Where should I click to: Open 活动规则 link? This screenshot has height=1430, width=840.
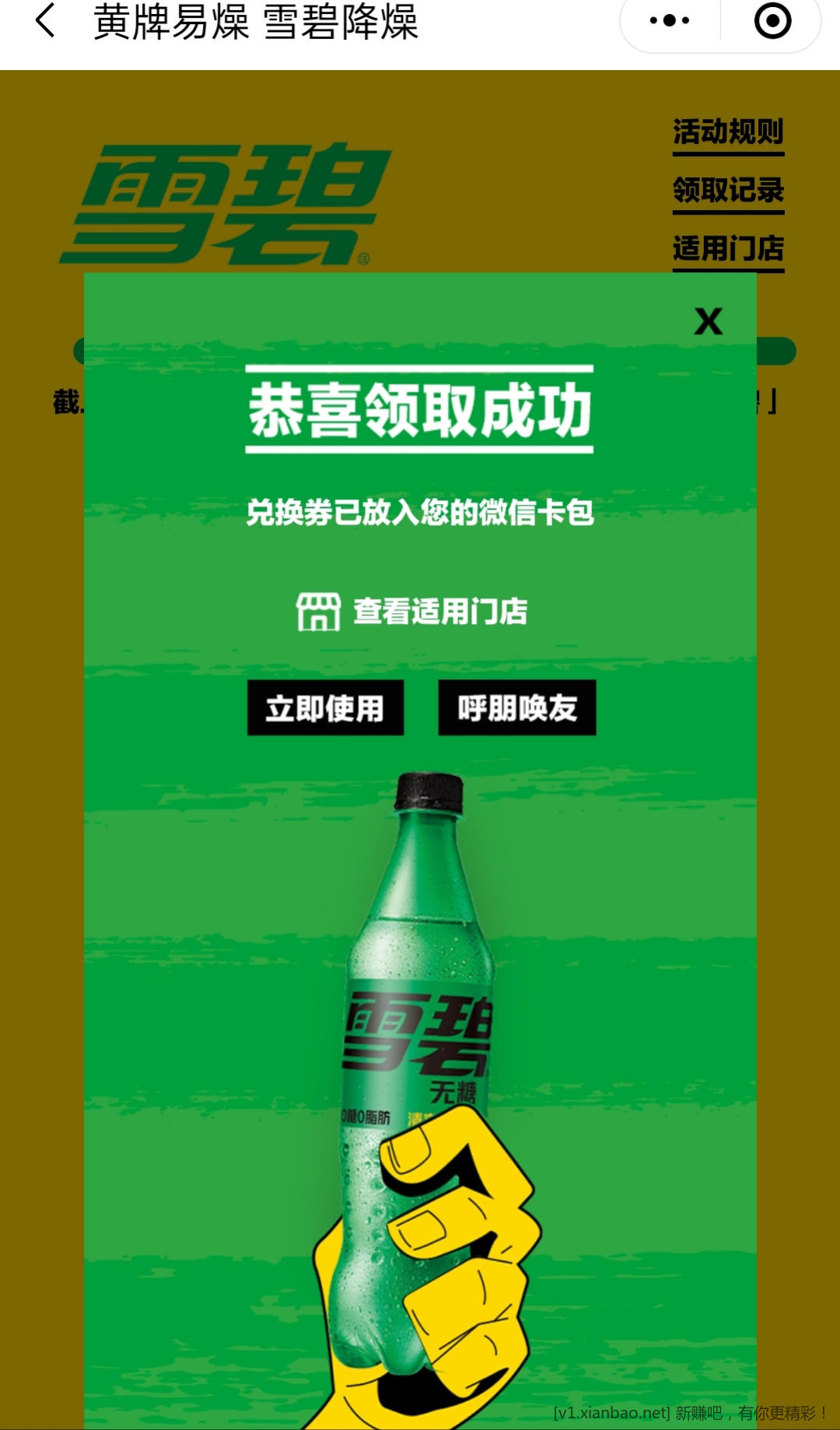(728, 133)
